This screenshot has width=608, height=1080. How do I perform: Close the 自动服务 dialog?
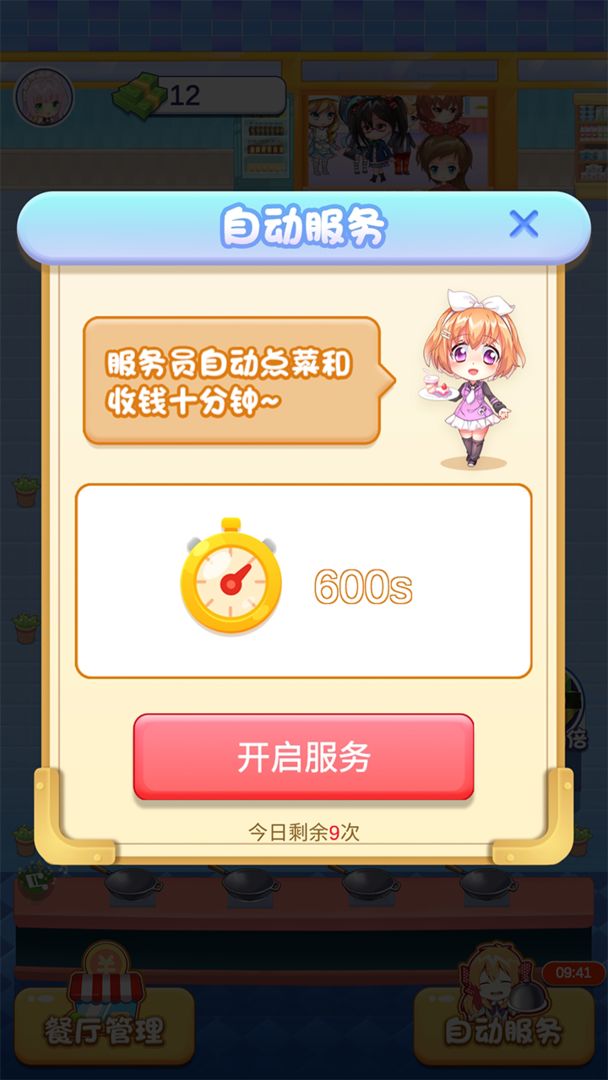click(523, 224)
